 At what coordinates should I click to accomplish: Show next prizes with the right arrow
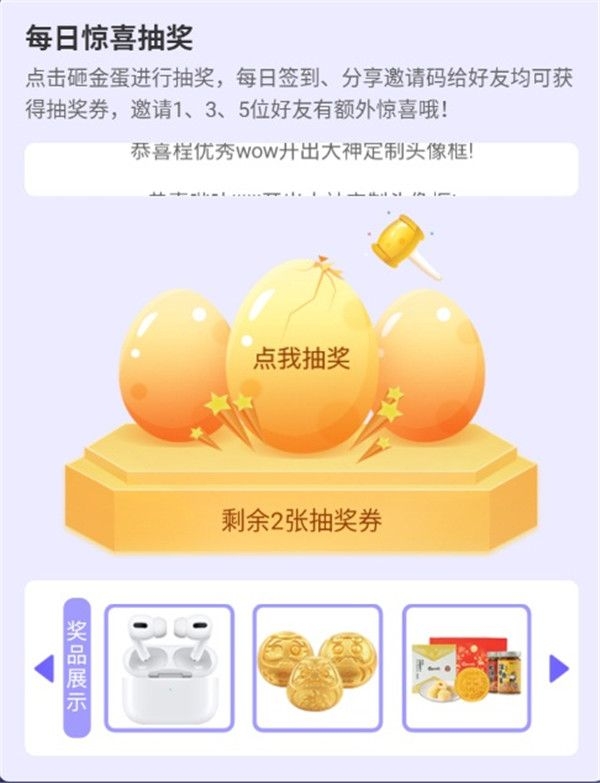tap(559, 669)
